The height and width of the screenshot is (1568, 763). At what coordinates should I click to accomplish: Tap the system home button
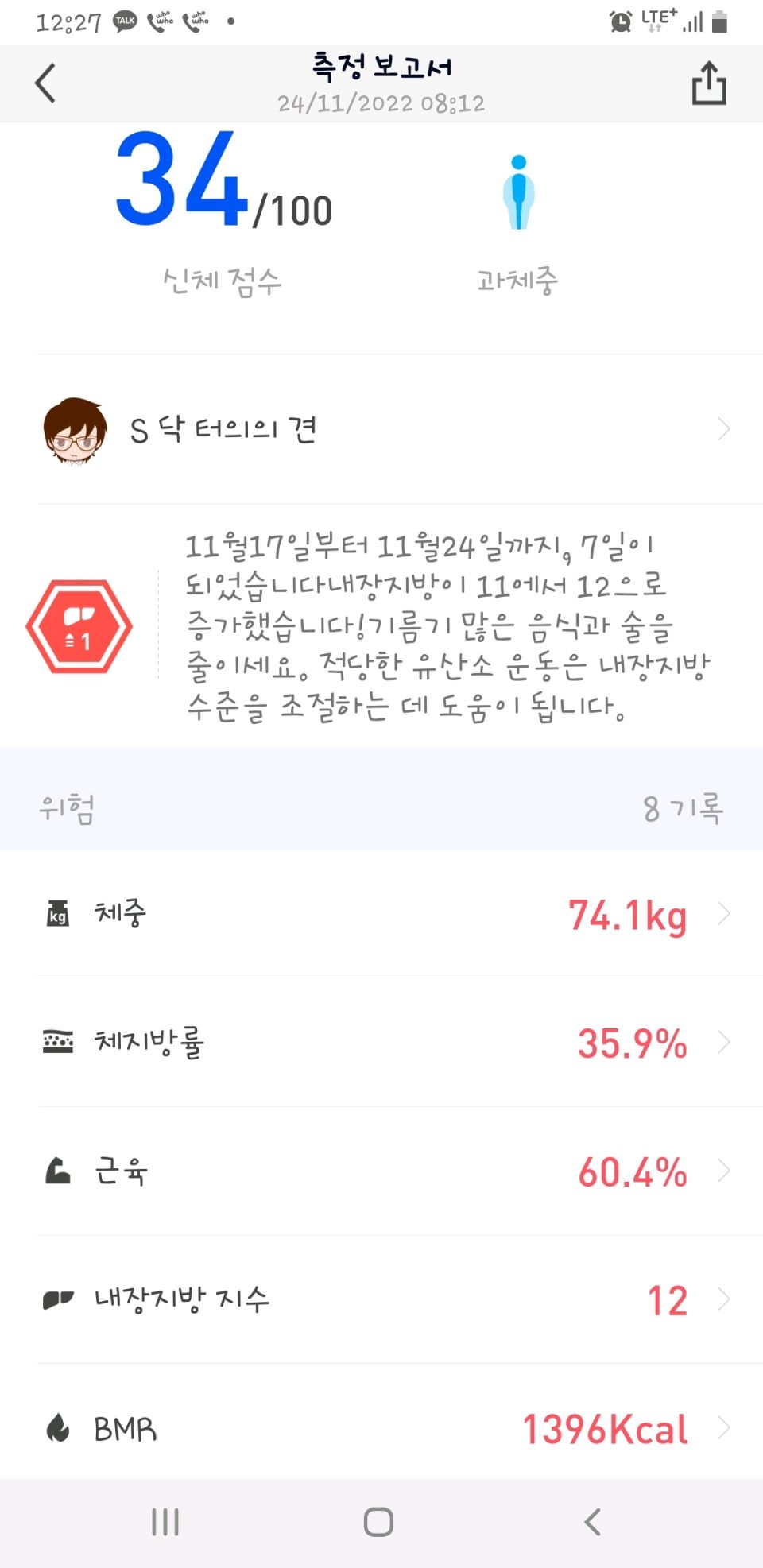tap(378, 1523)
